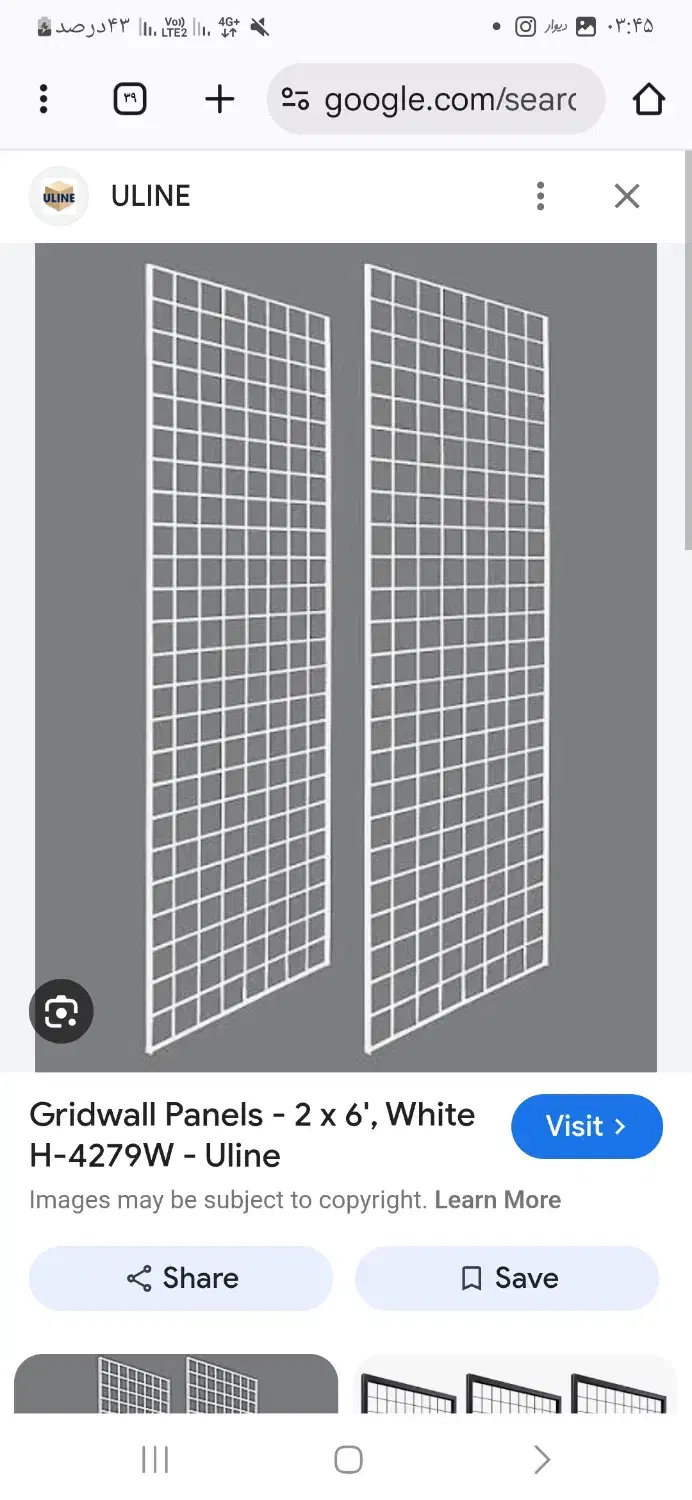Search this image with Google Lens
Image resolution: width=692 pixels, height=1500 pixels.
(61, 1012)
